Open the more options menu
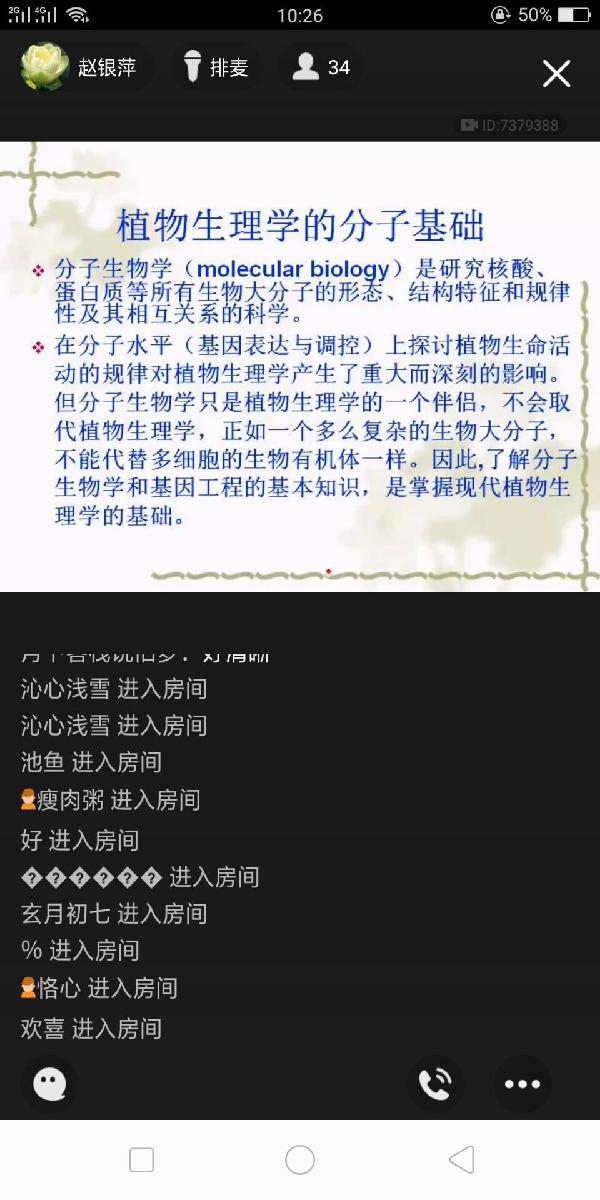 coord(522,1084)
